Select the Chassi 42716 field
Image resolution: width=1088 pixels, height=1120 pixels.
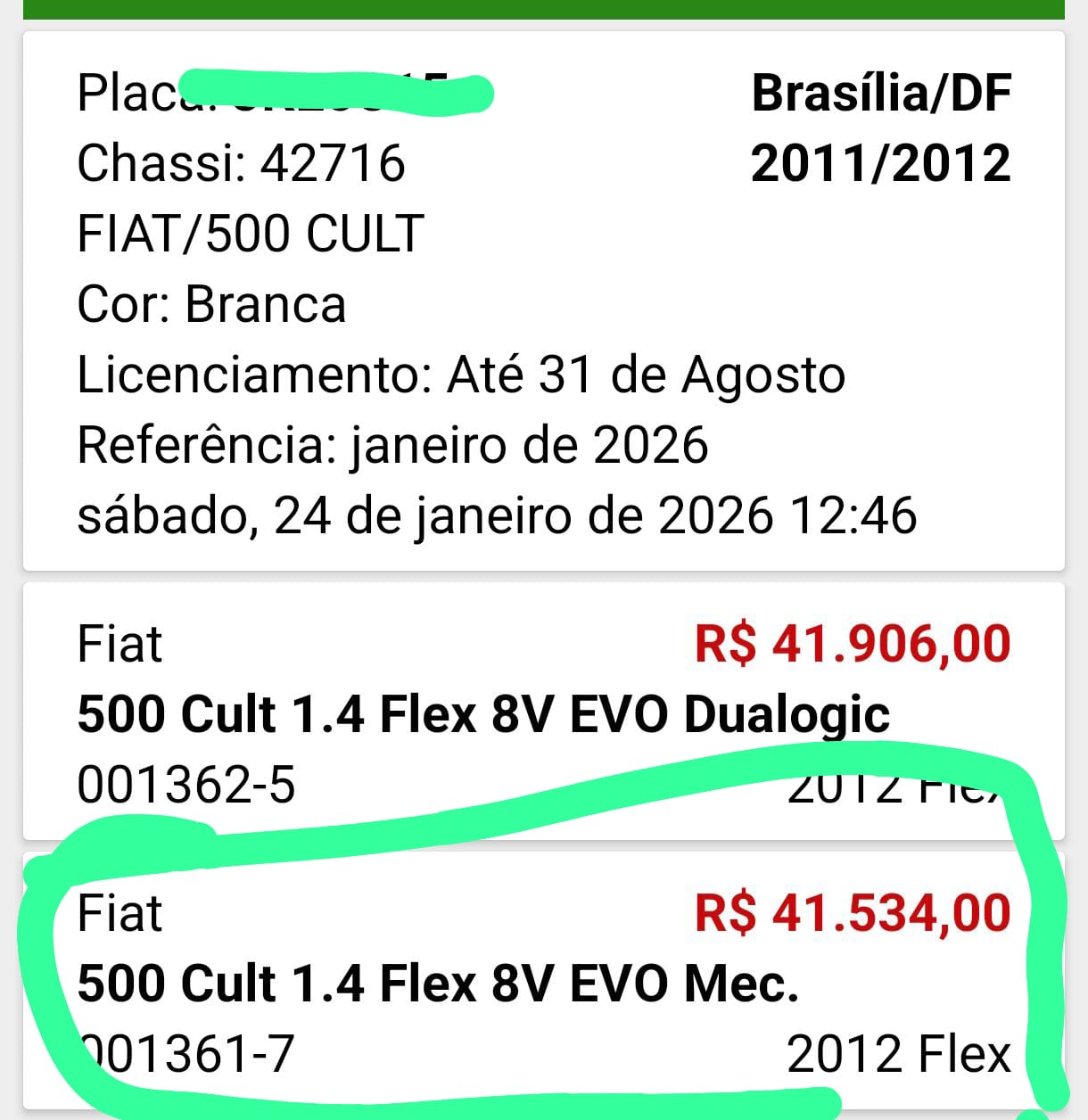pos(241,163)
